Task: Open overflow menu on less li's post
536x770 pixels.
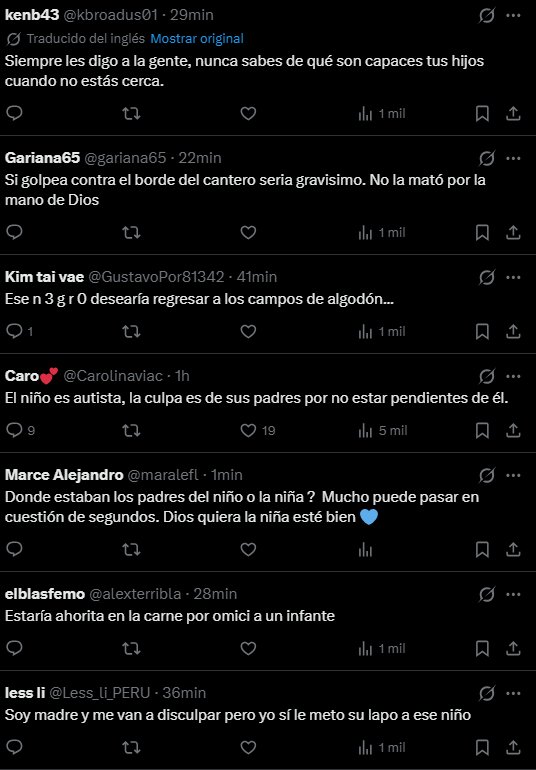Action: pyautogui.click(x=513, y=693)
